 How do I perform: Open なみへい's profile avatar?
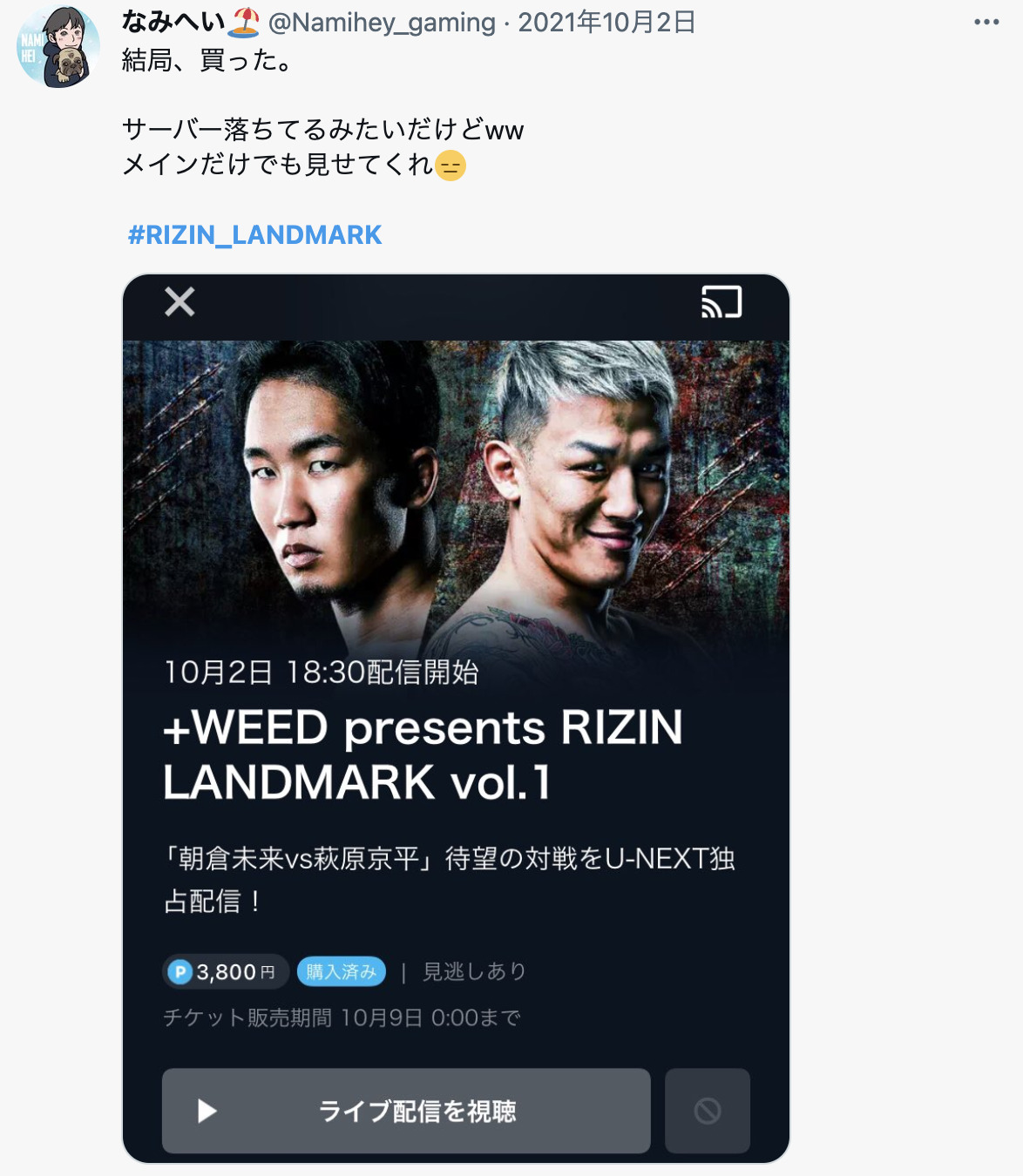(58, 47)
